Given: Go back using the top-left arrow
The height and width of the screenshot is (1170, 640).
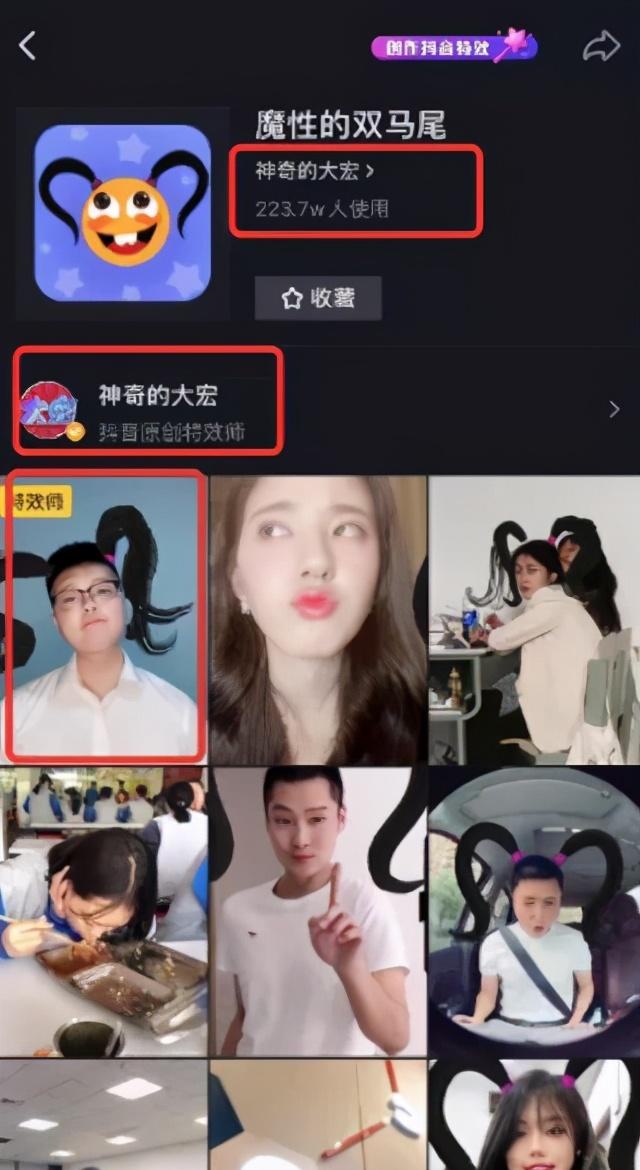Looking at the screenshot, I should pos(28,46).
